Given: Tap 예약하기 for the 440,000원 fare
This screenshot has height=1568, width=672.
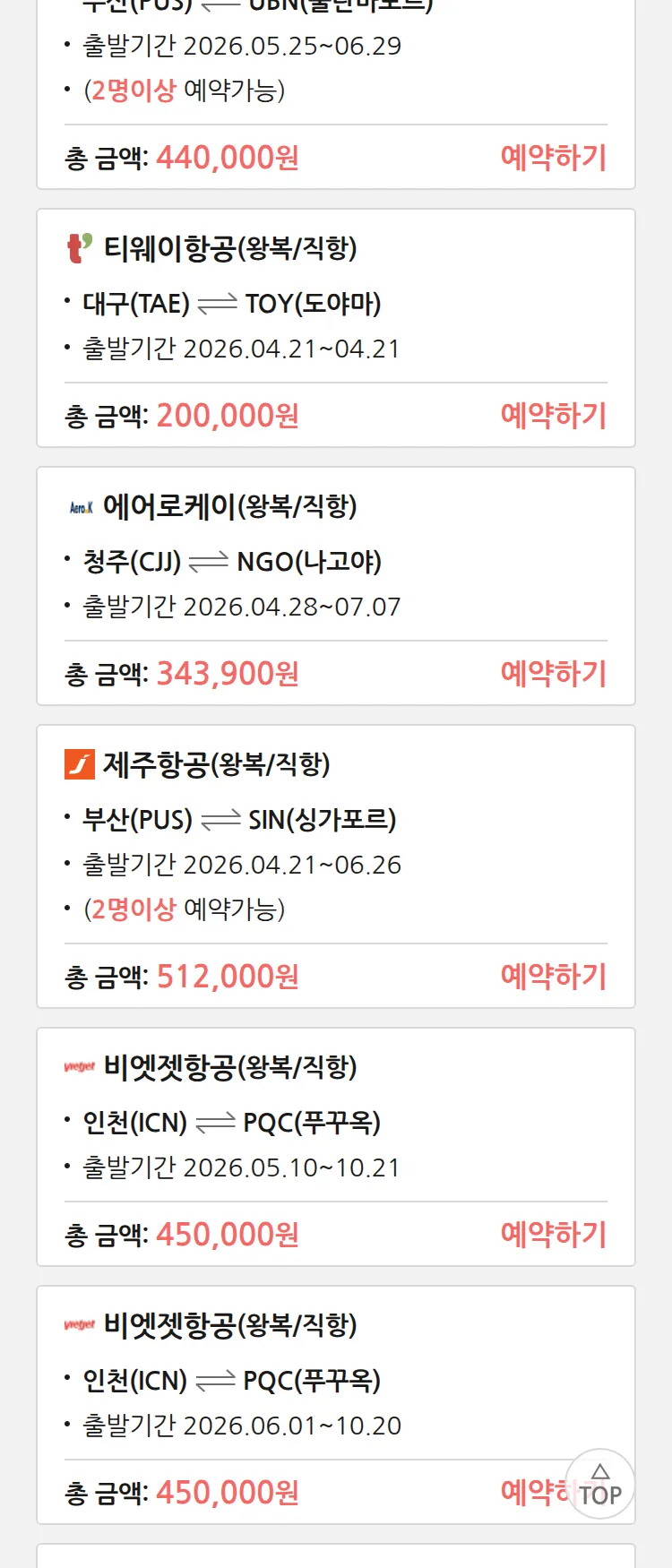Looking at the screenshot, I should [553, 158].
